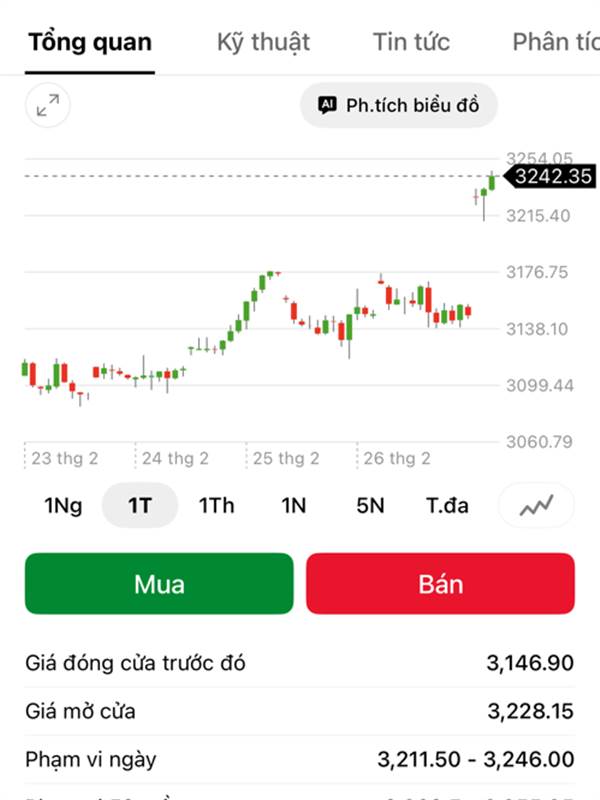Switch to the Kỹ thuật tab

263,42
